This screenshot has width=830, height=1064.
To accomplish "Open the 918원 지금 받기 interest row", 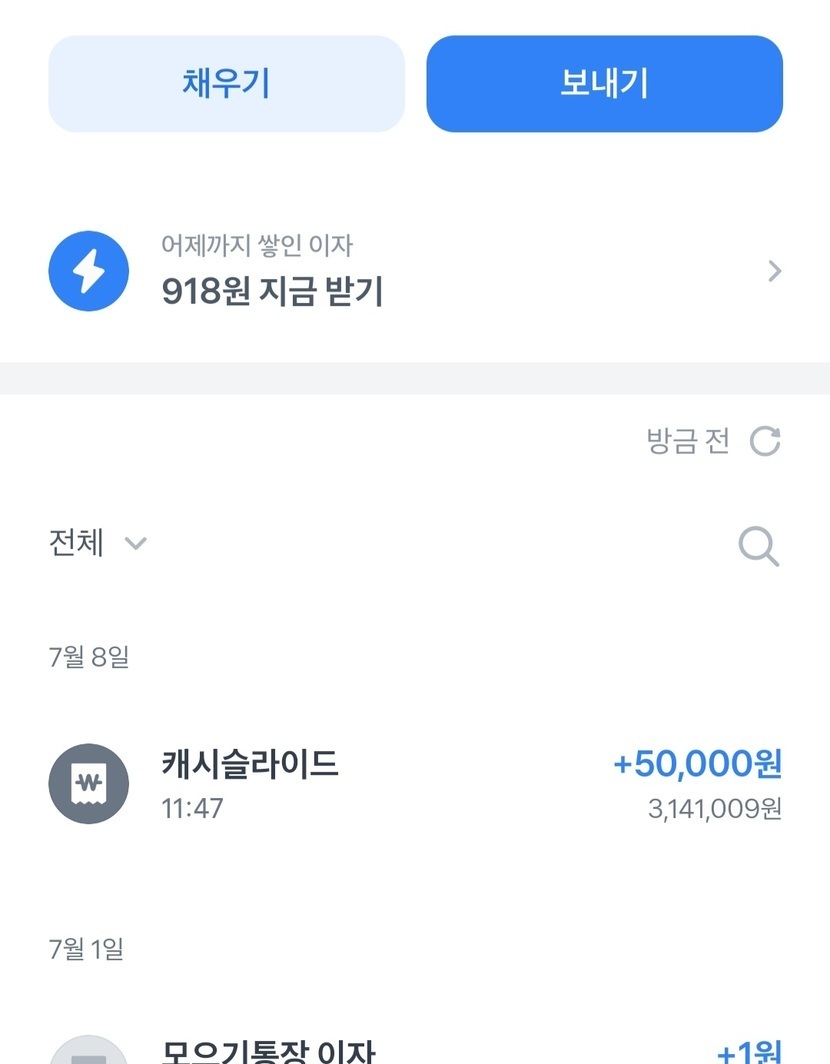I will coord(415,272).
